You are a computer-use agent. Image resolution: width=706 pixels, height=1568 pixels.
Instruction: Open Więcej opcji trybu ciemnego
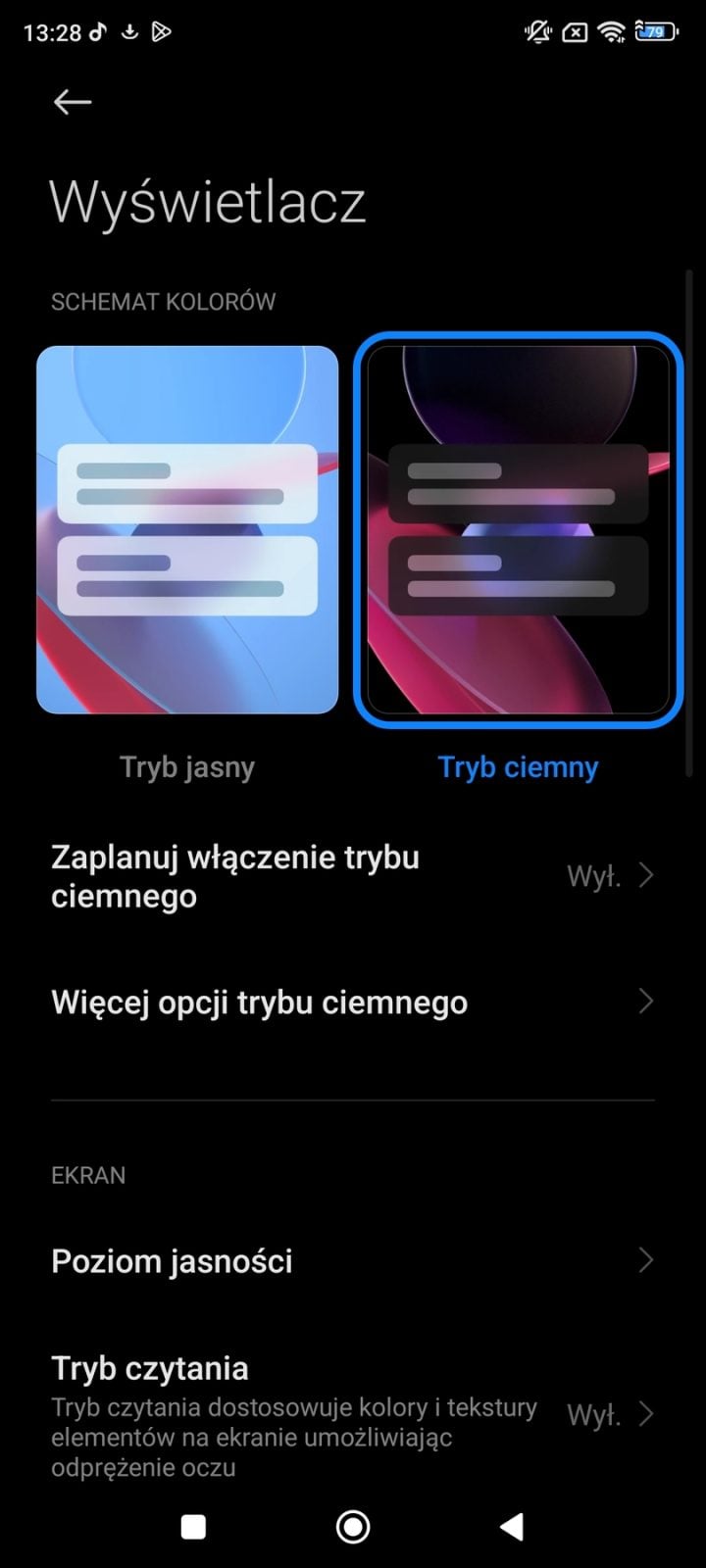pos(353,1003)
